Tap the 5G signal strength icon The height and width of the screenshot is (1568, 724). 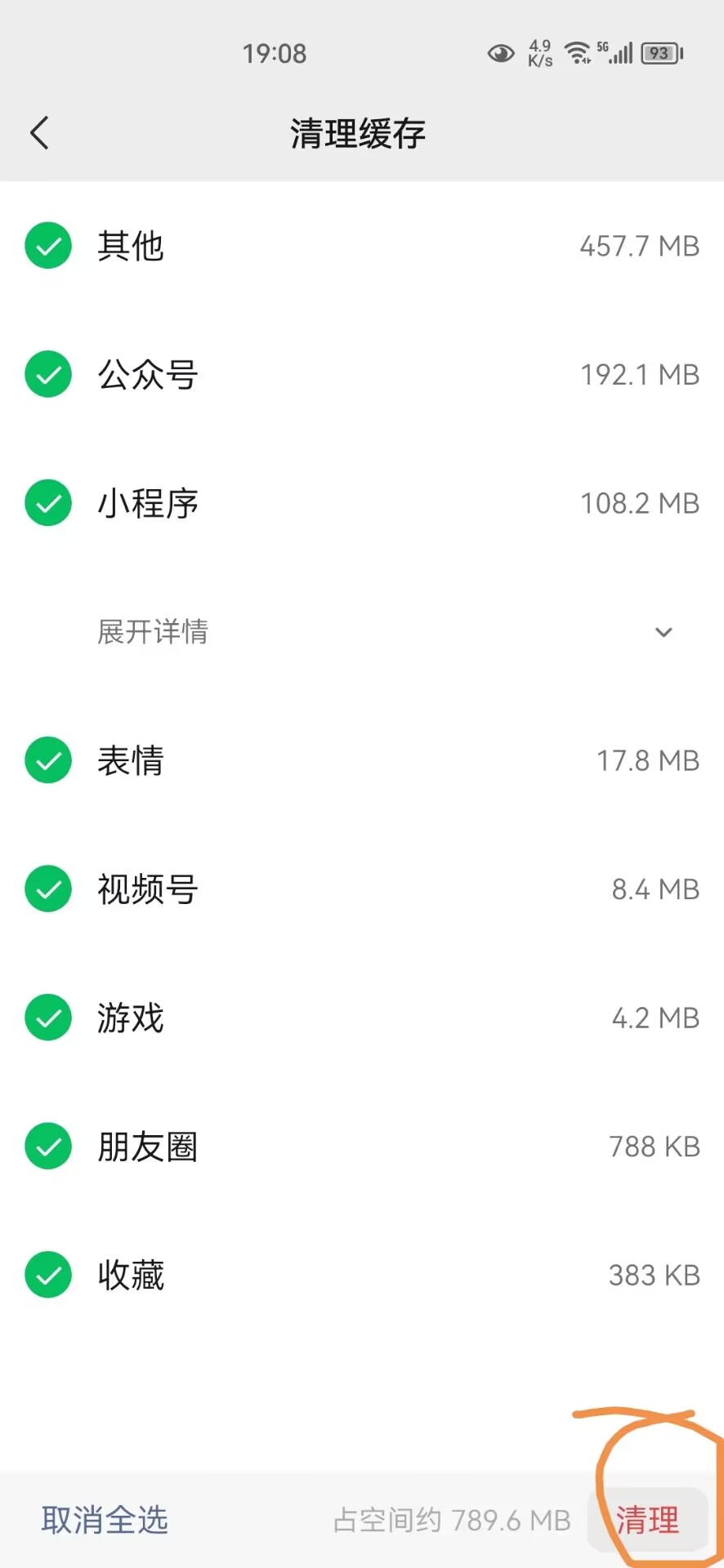(x=619, y=52)
